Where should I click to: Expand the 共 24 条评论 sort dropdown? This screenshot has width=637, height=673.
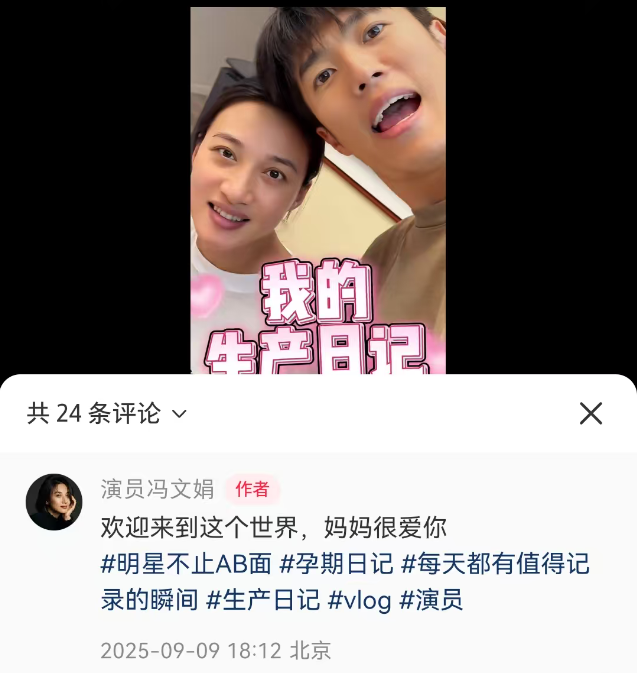click(106, 413)
